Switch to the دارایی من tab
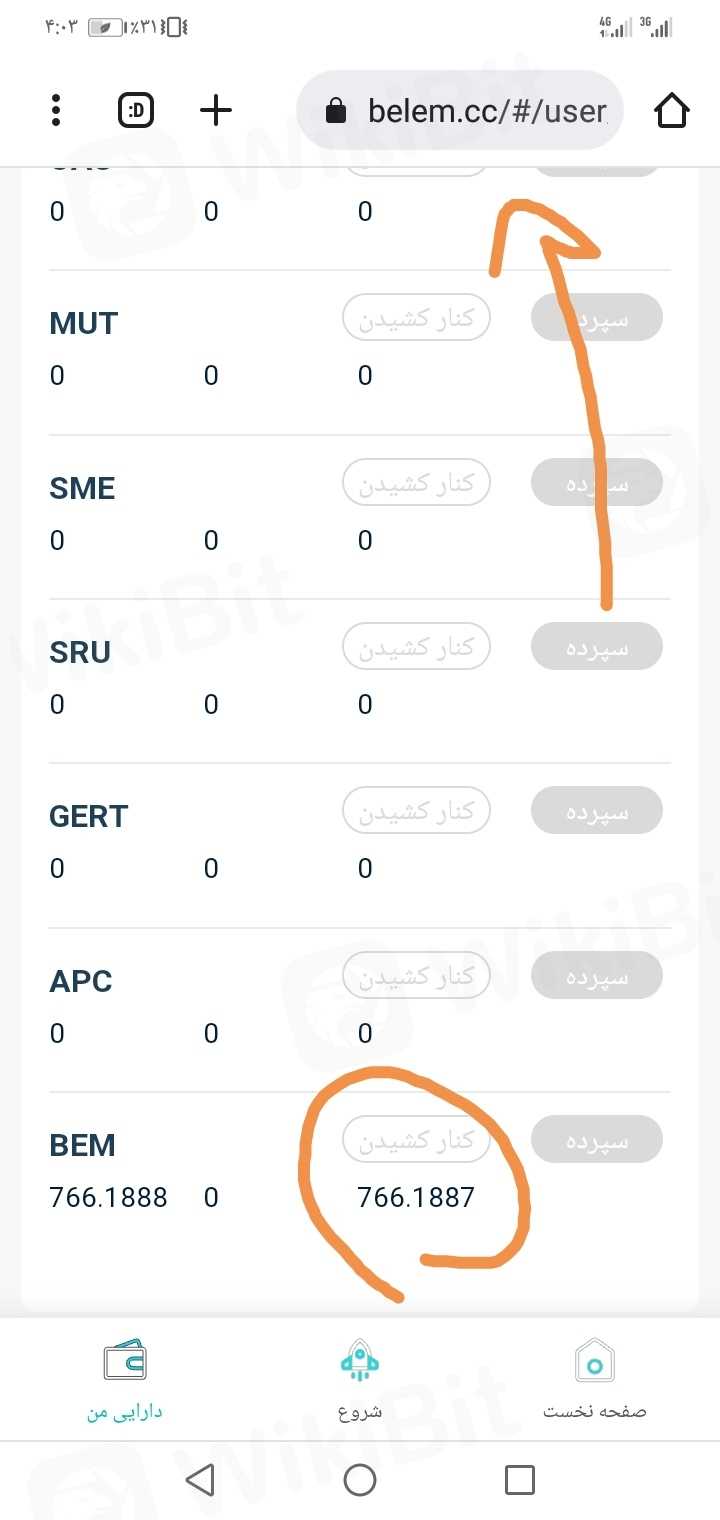The width and height of the screenshot is (720, 1520). [x=125, y=1380]
